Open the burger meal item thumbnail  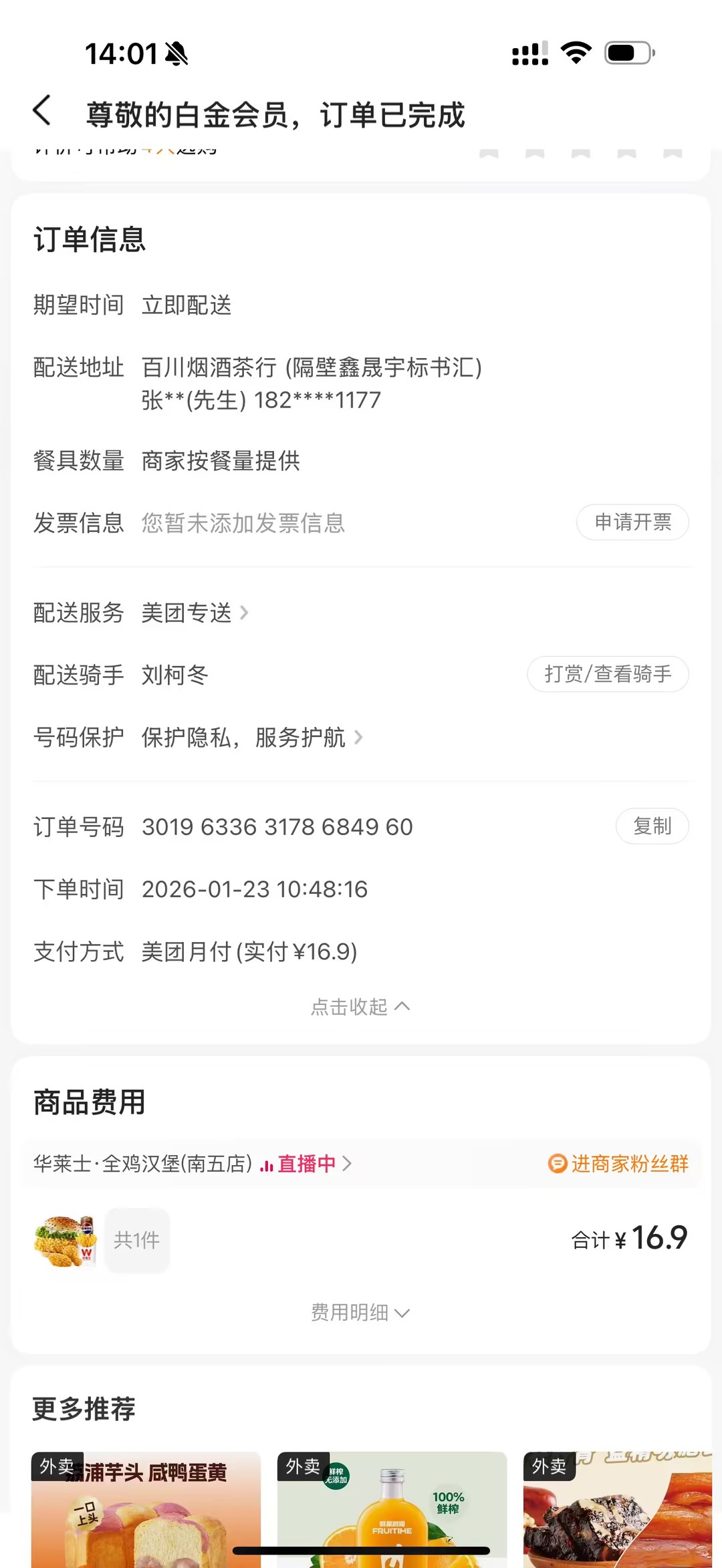pyautogui.click(x=66, y=1241)
